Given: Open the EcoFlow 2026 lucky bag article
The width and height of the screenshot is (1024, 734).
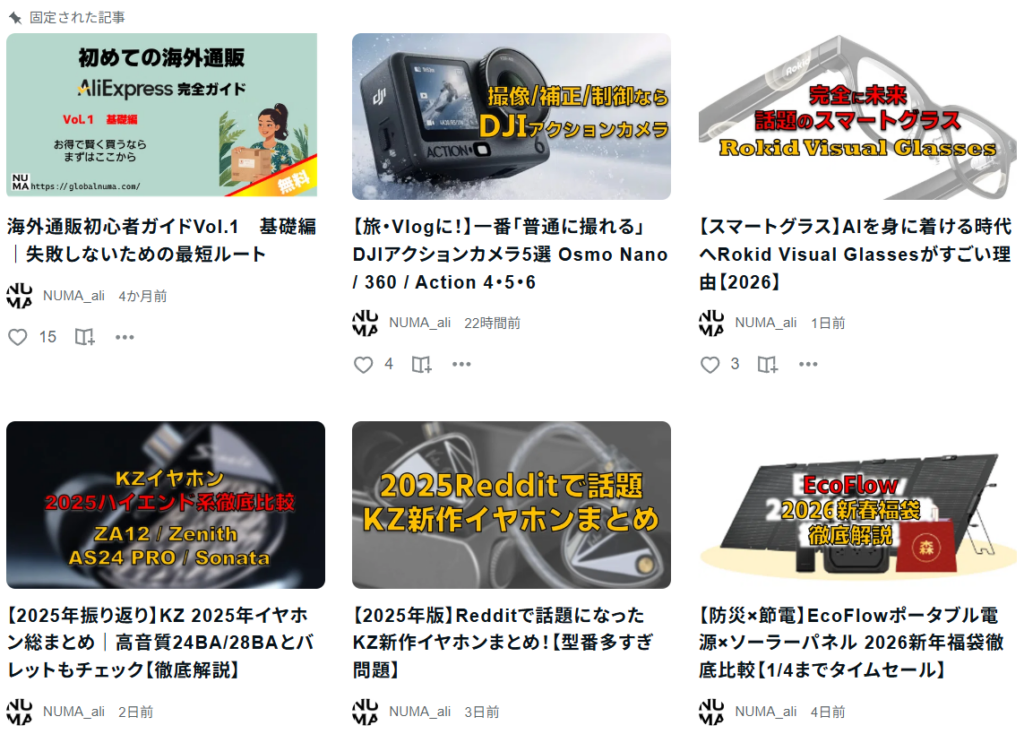Looking at the screenshot, I should [x=857, y=505].
